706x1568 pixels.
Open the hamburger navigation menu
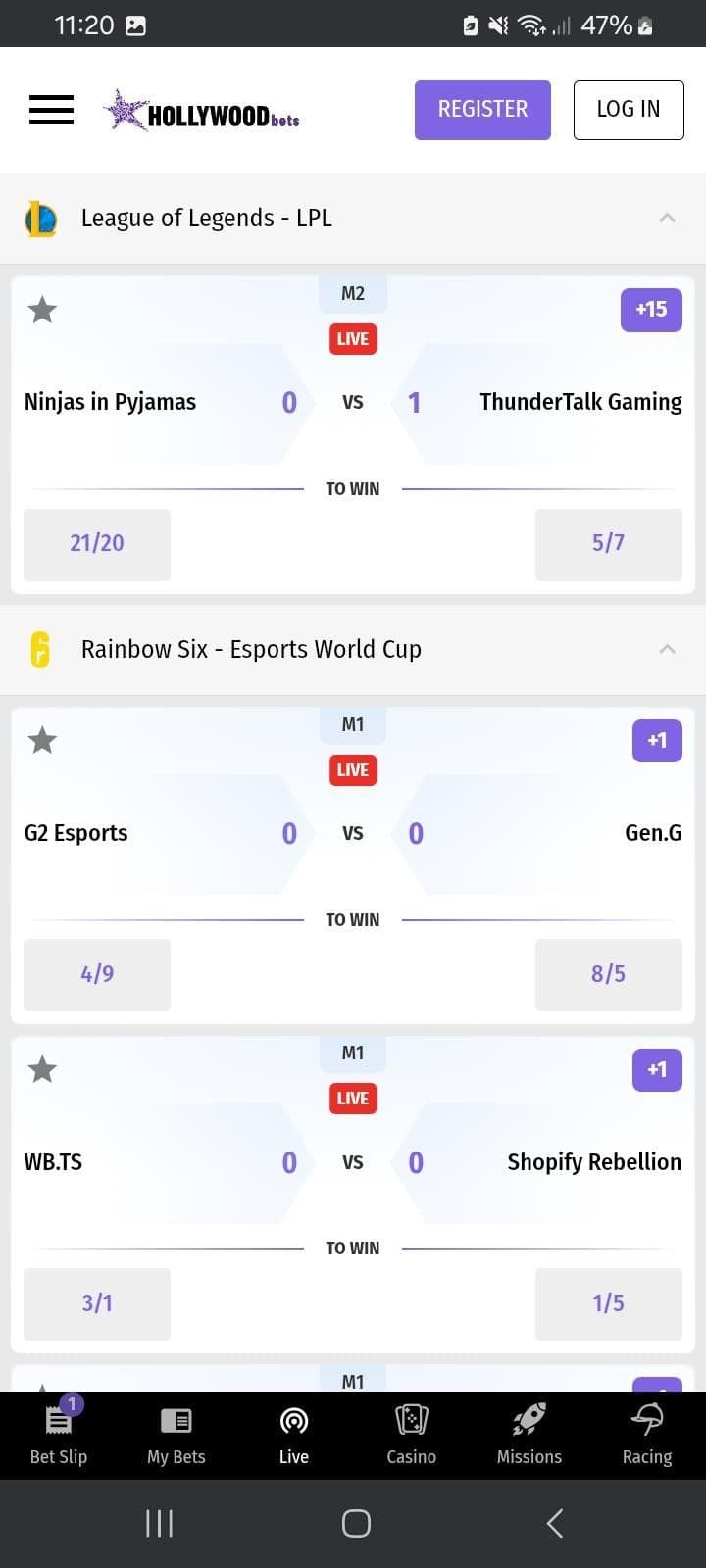[x=51, y=110]
